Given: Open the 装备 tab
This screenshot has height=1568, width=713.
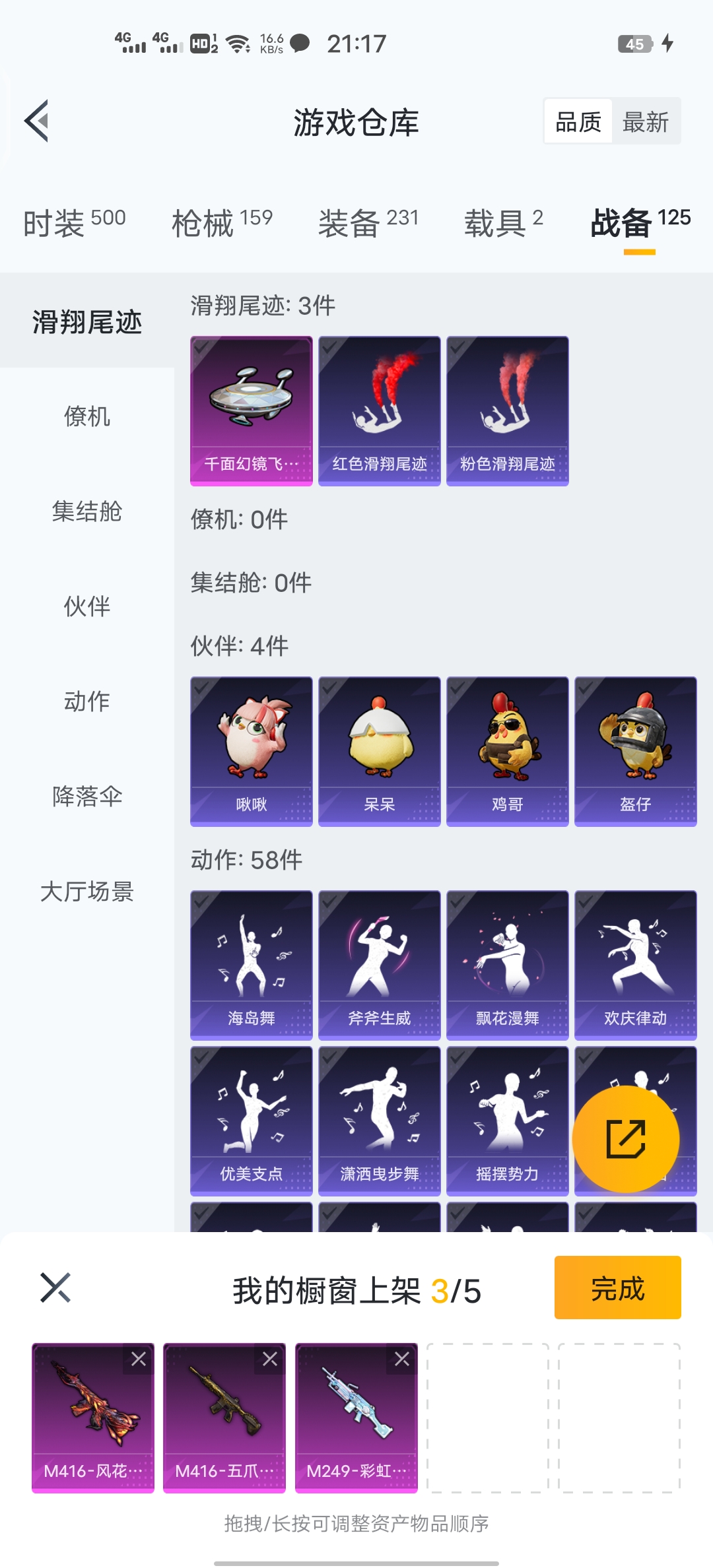Looking at the screenshot, I should [368, 222].
